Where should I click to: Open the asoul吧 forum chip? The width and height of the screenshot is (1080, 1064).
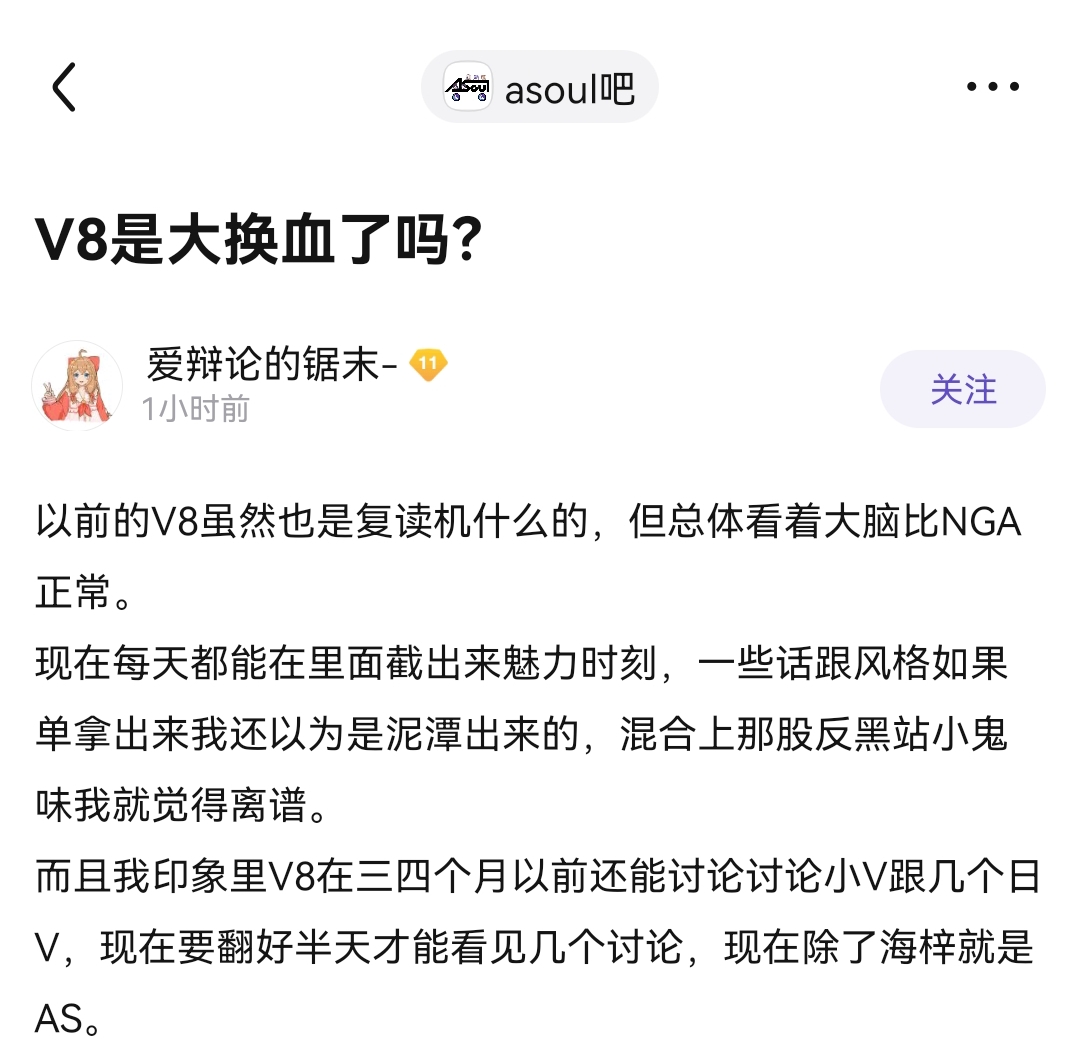[540, 89]
